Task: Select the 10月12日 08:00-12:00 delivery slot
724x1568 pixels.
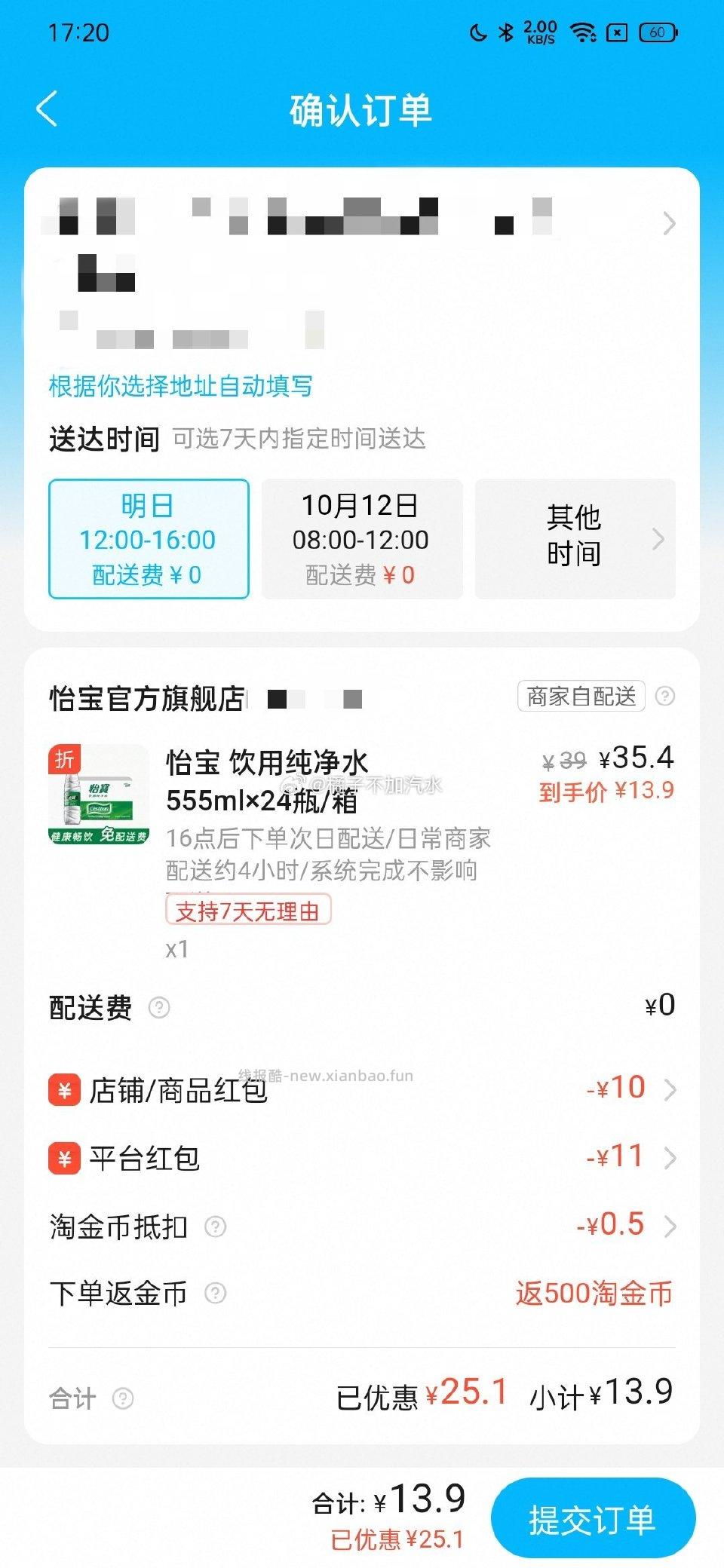Action: (x=363, y=538)
